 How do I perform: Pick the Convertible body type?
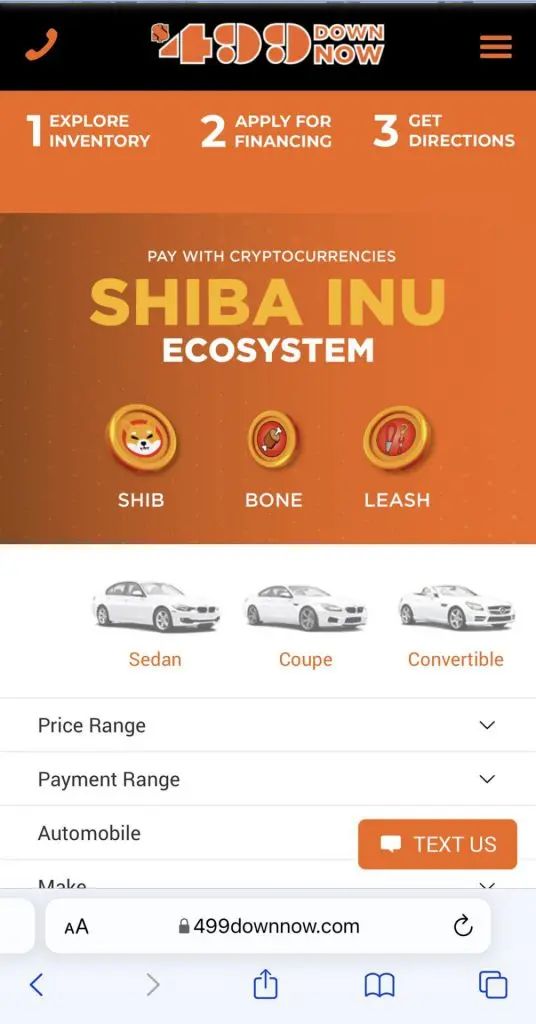(456, 625)
